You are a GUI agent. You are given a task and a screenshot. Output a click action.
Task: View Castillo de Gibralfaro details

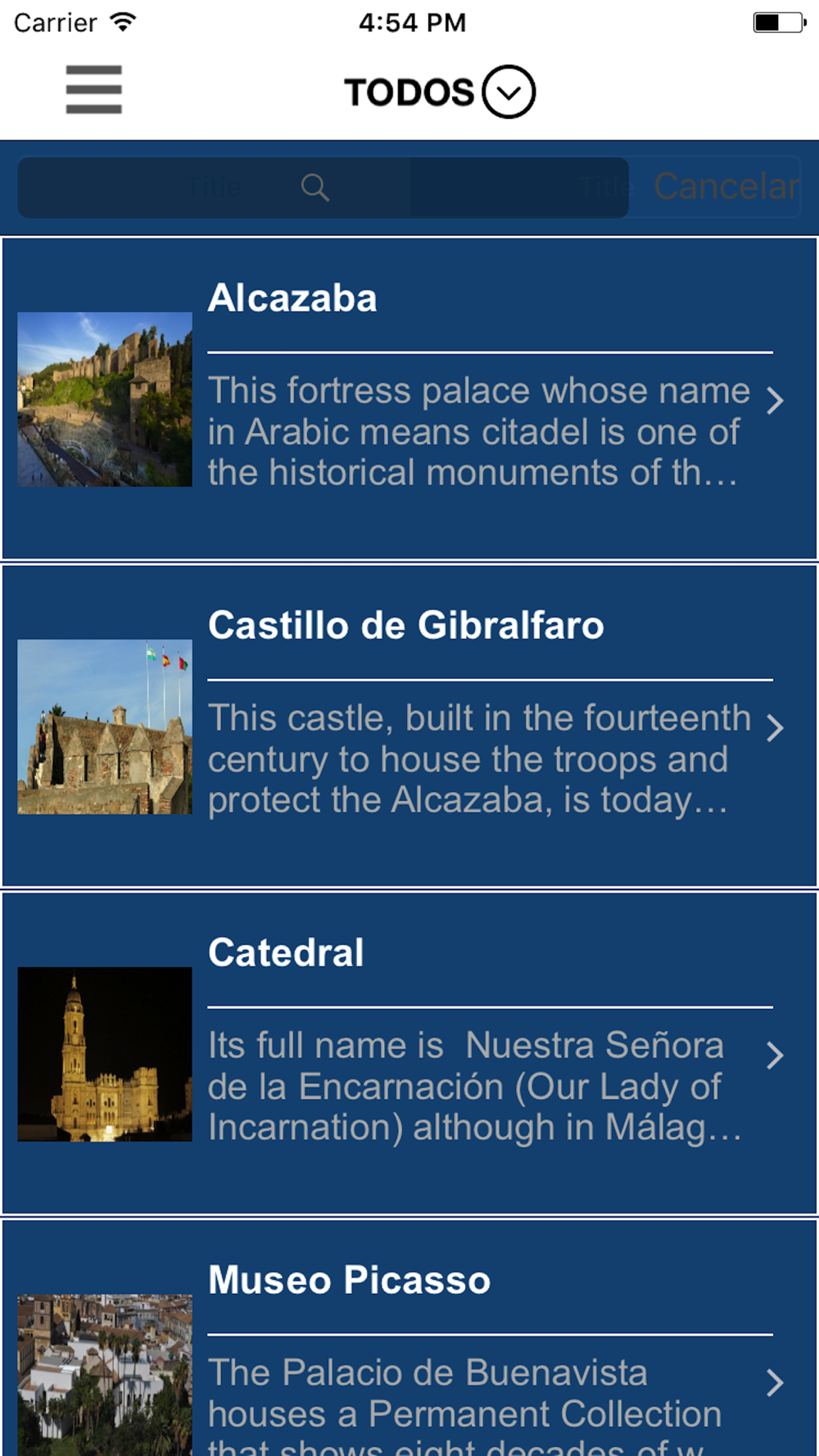[409, 726]
